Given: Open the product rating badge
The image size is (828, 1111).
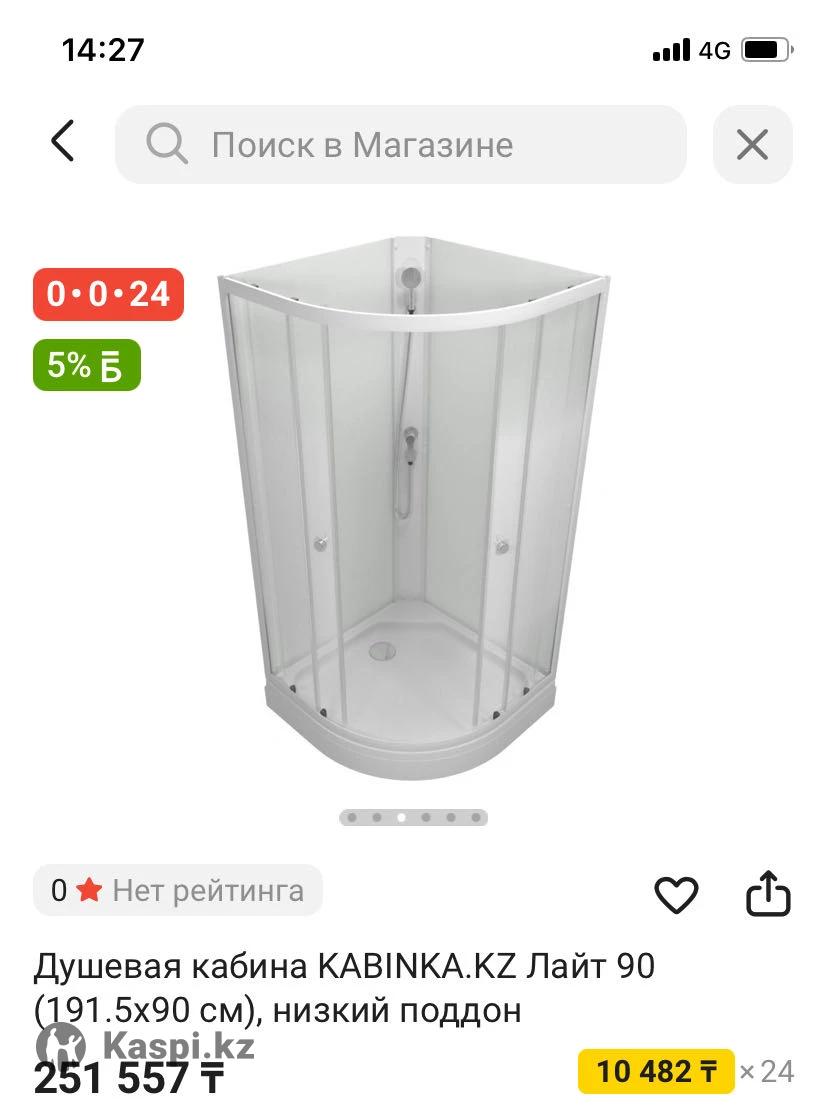Looking at the screenshot, I should point(178,890).
